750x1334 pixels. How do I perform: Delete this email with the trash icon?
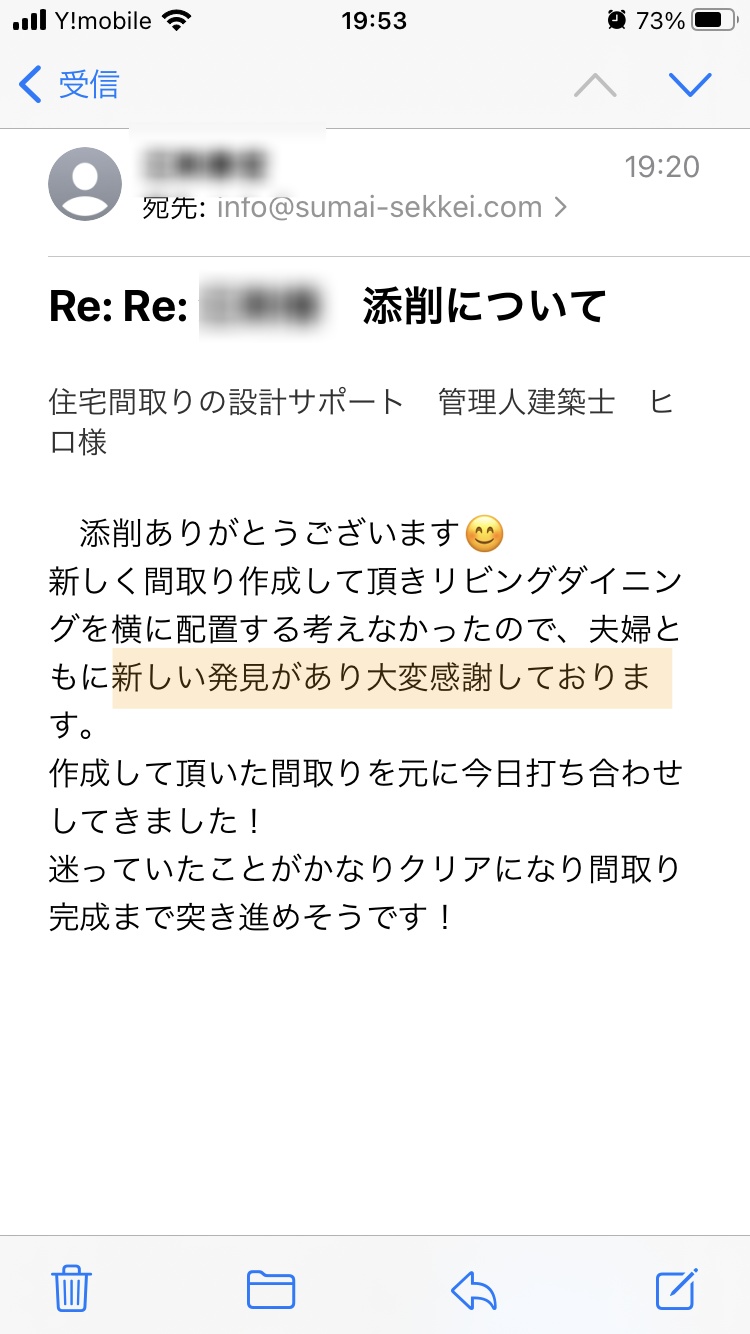point(72,1288)
